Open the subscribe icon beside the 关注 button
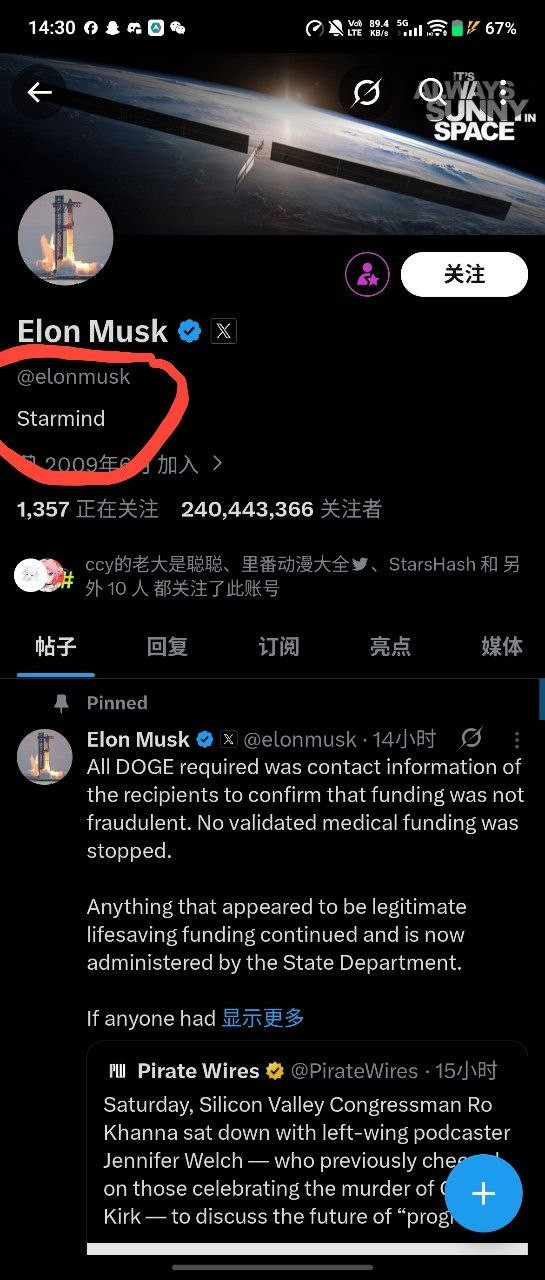 pos(367,274)
